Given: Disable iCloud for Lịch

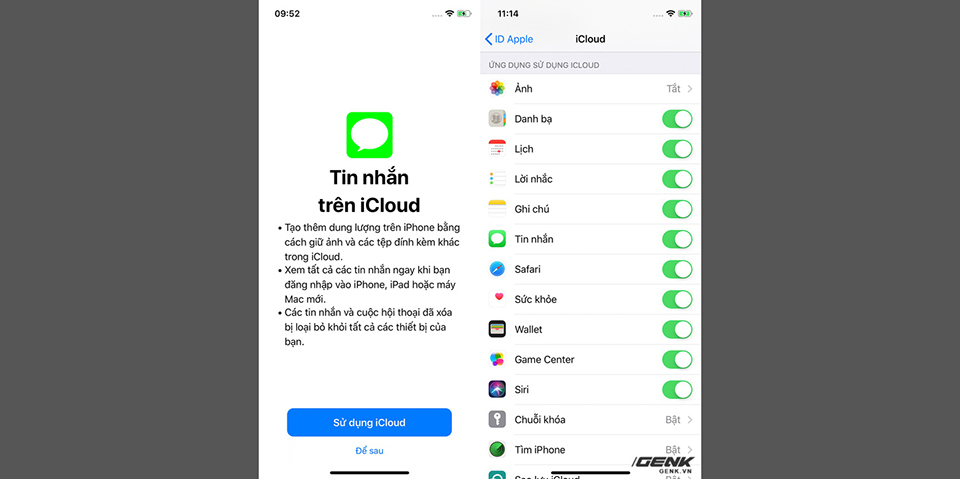Looking at the screenshot, I should click(677, 149).
